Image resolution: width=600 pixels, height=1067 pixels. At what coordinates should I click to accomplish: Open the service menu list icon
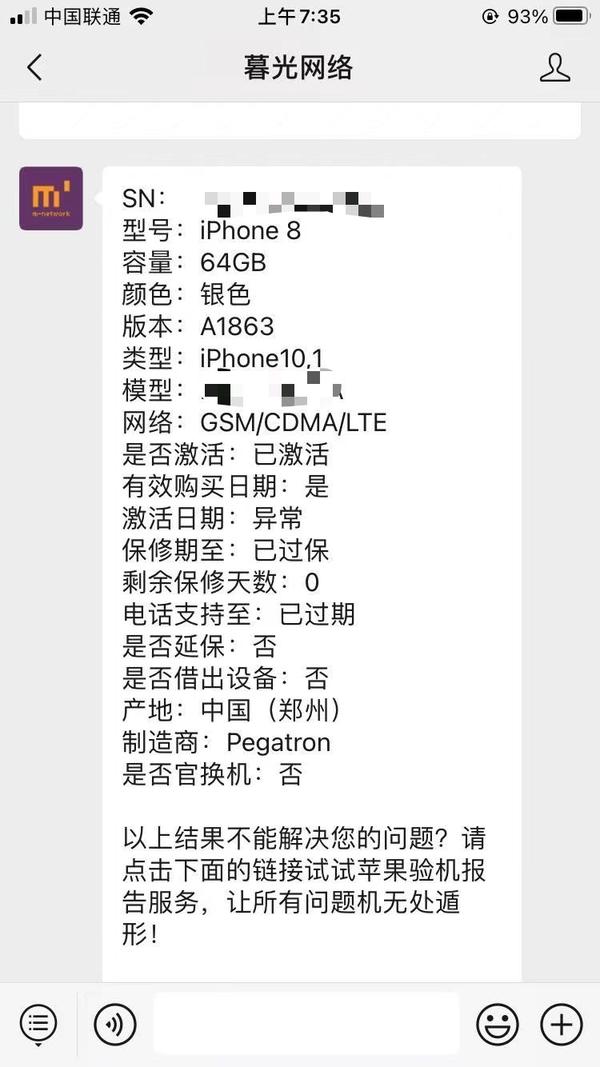(x=38, y=1024)
